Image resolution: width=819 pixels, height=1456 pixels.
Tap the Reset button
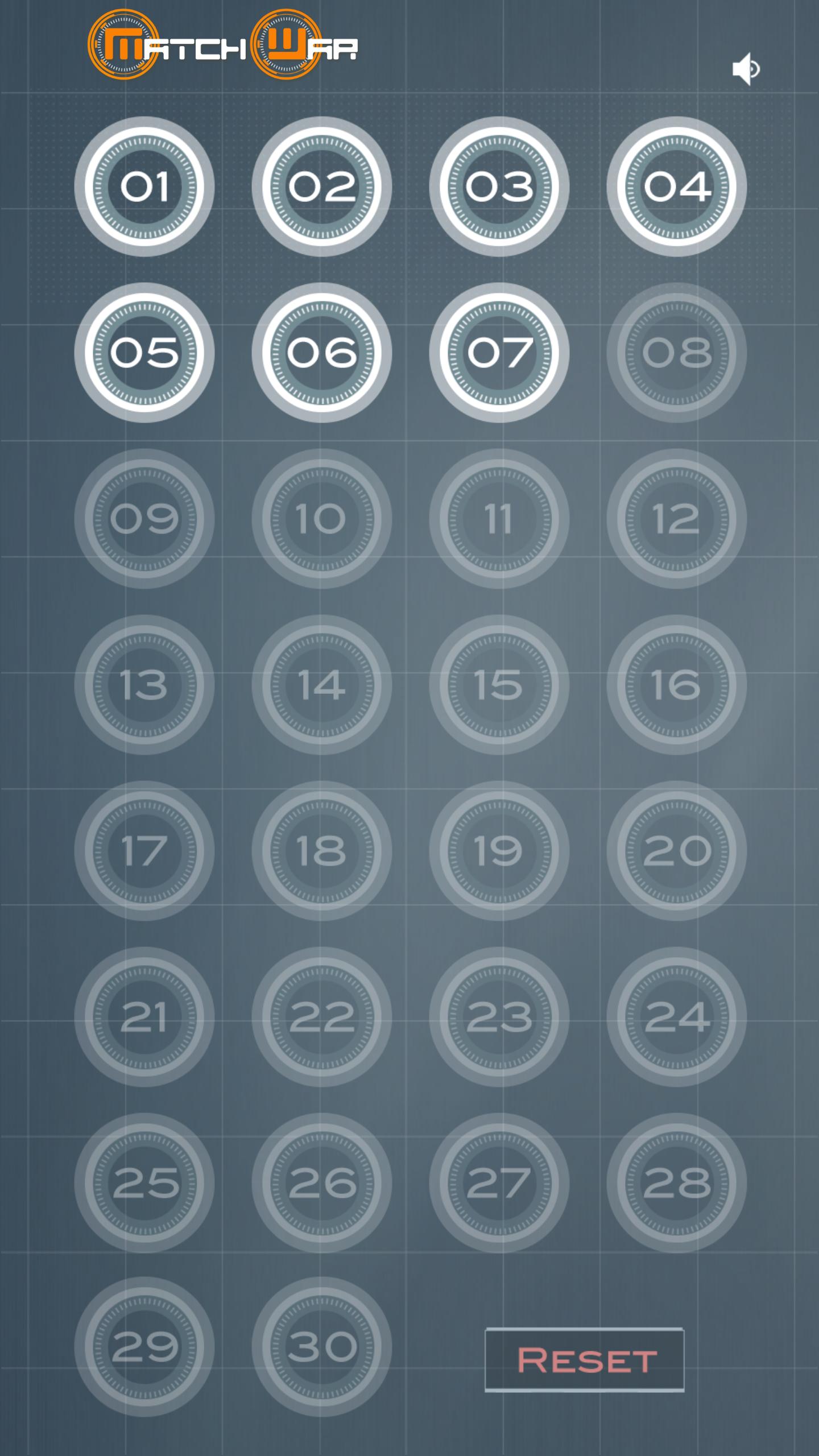(585, 1360)
